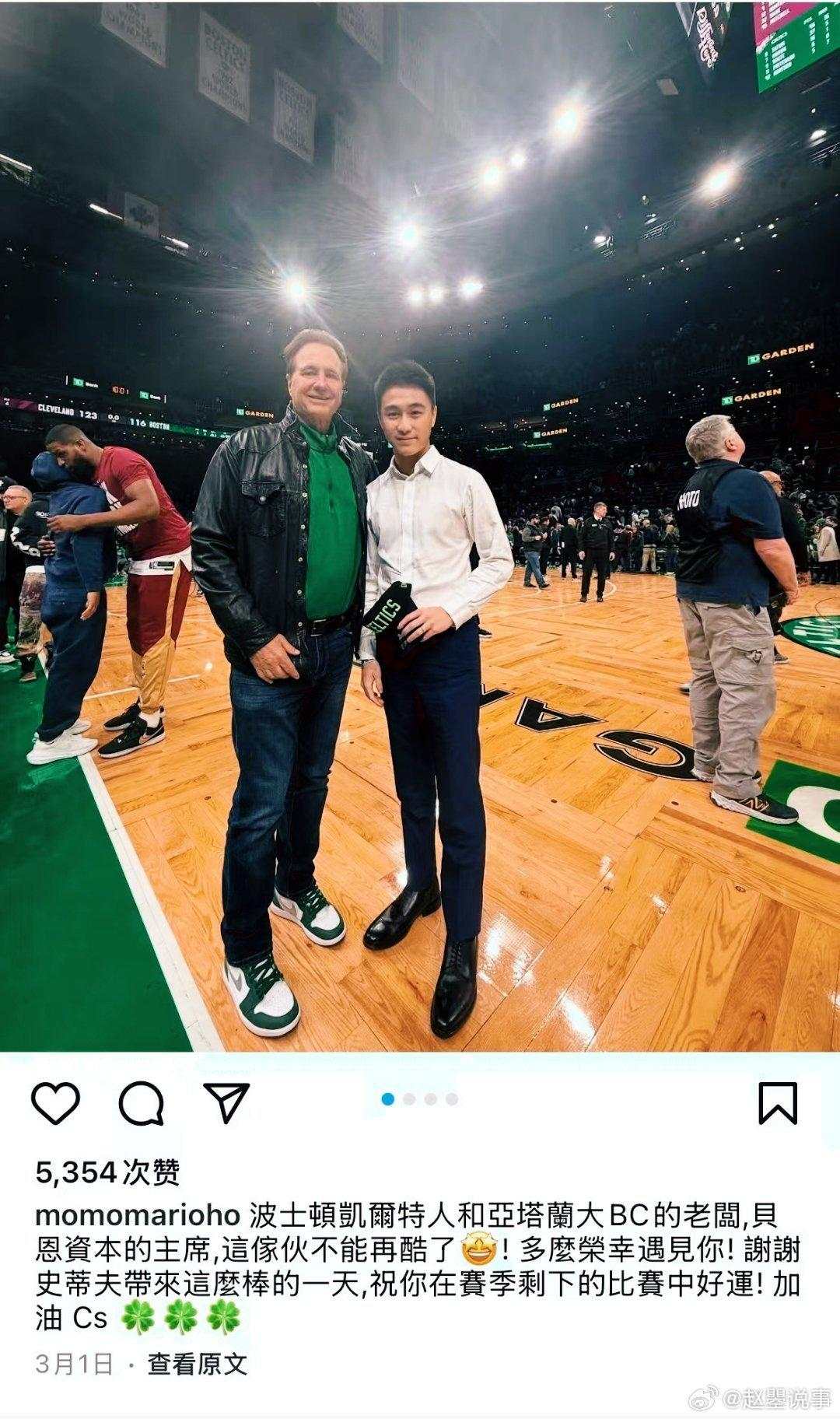Screen dimensions: 840x1419
Task: Bookmark this post
Action: (779, 1102)
